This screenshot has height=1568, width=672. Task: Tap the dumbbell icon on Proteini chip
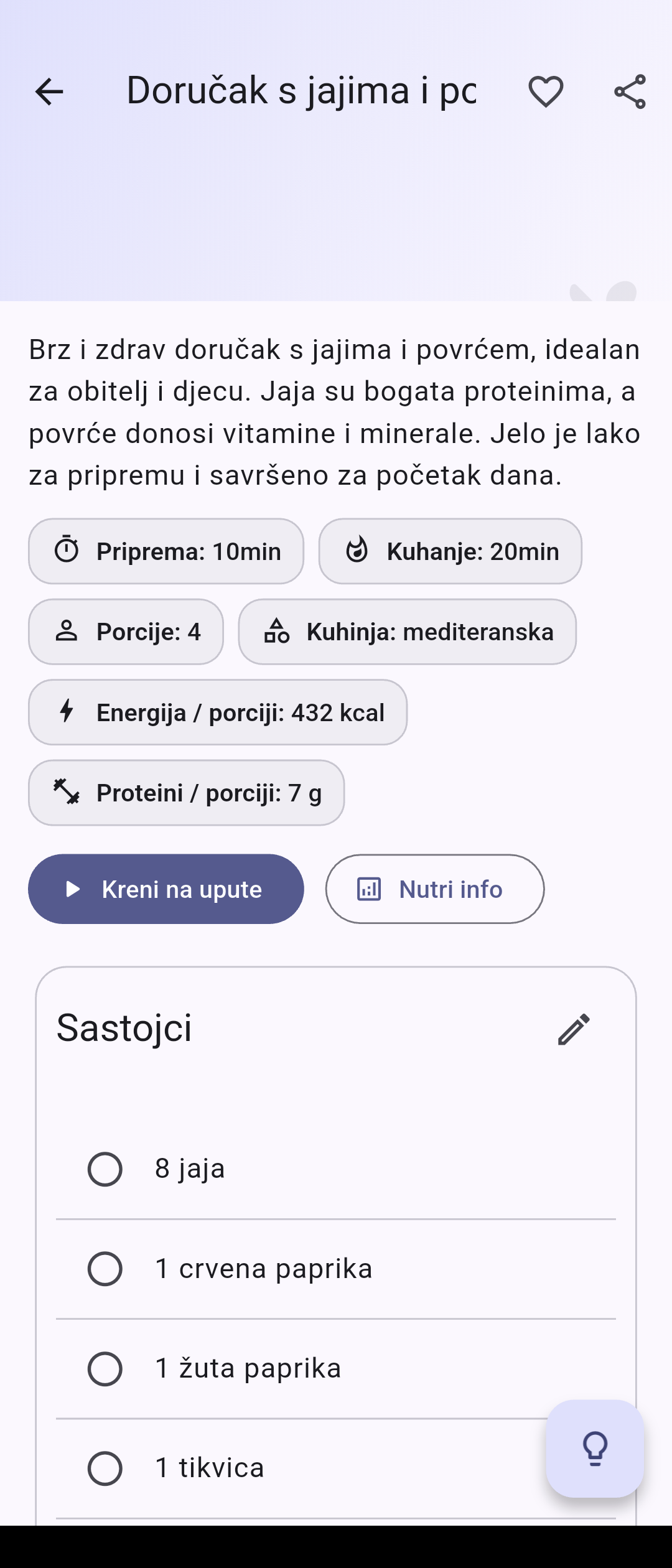pos(68,793)
